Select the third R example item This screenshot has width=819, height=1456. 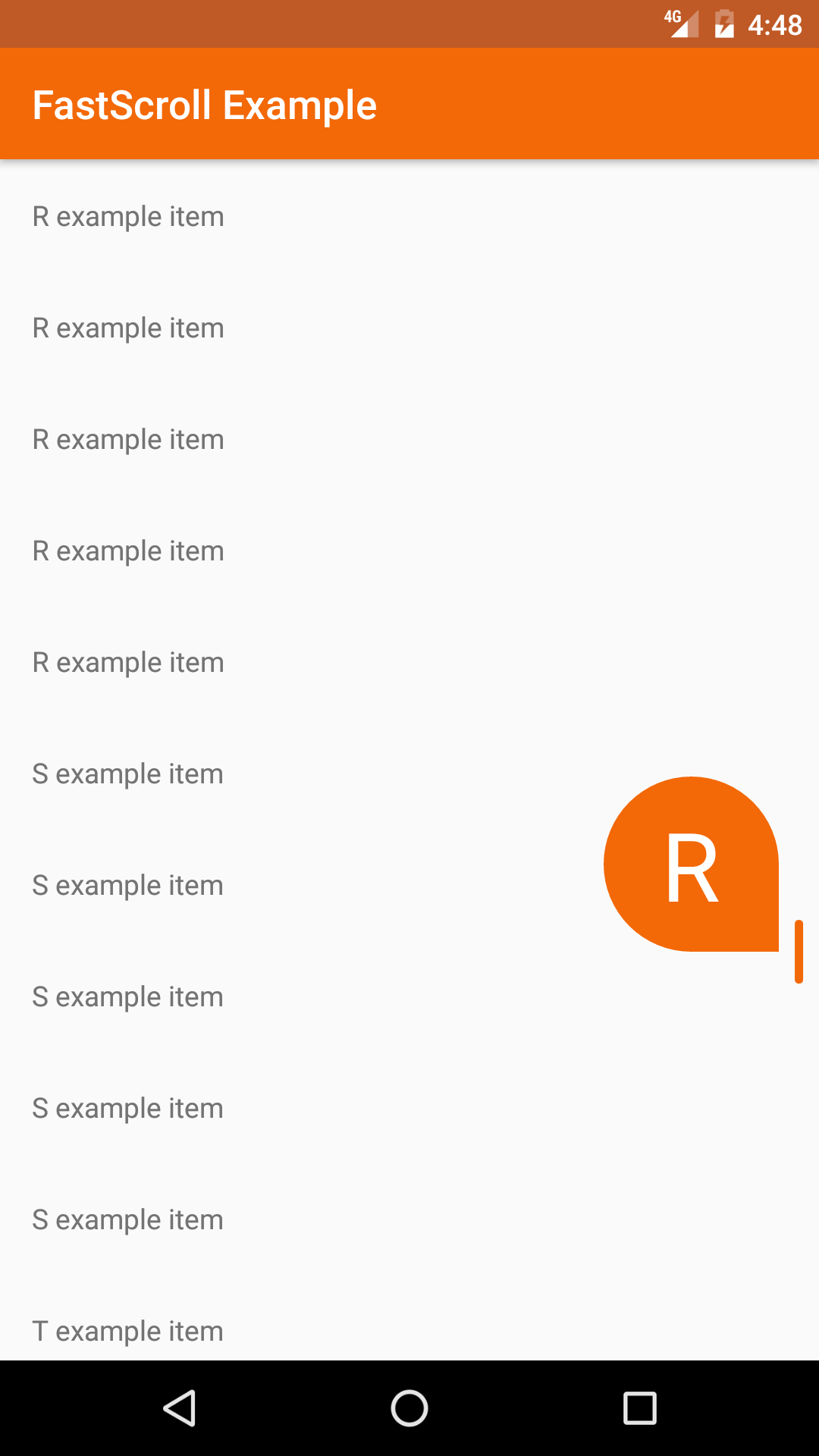click(127, 439)
